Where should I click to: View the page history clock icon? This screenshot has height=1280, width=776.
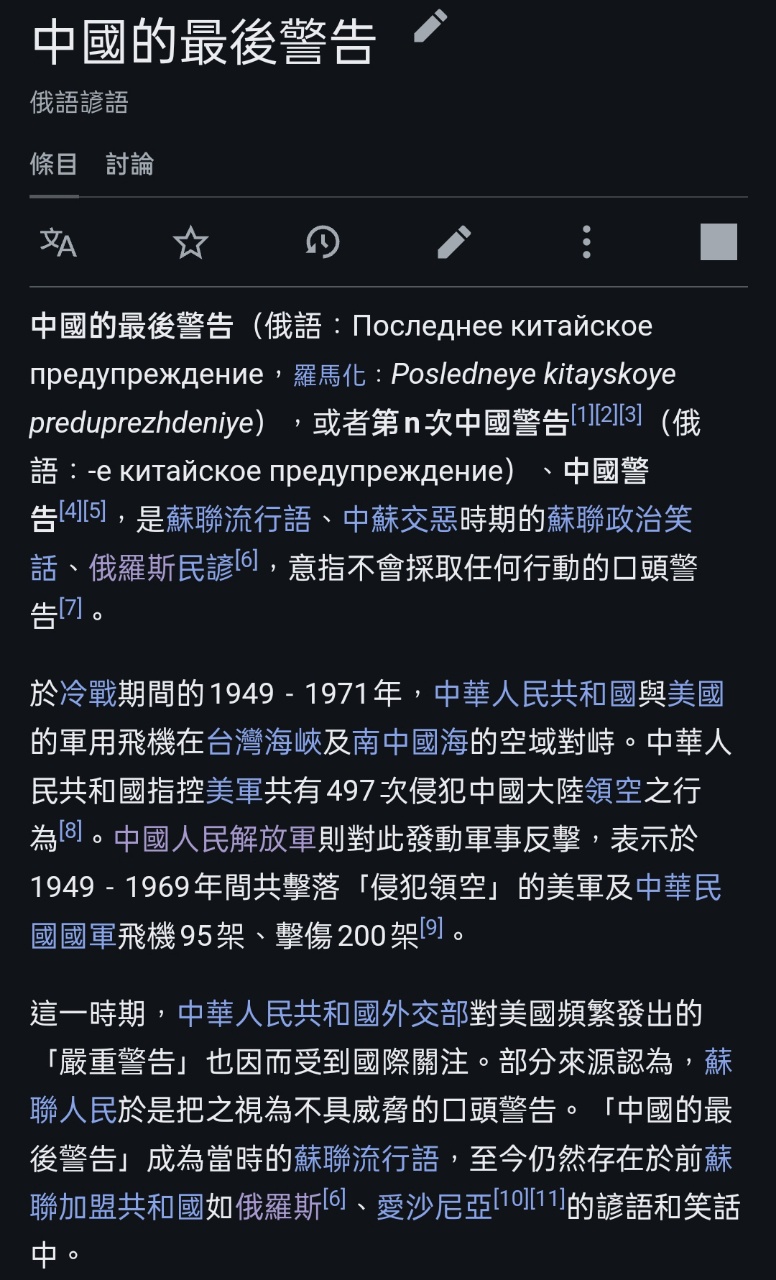[322, 242]
